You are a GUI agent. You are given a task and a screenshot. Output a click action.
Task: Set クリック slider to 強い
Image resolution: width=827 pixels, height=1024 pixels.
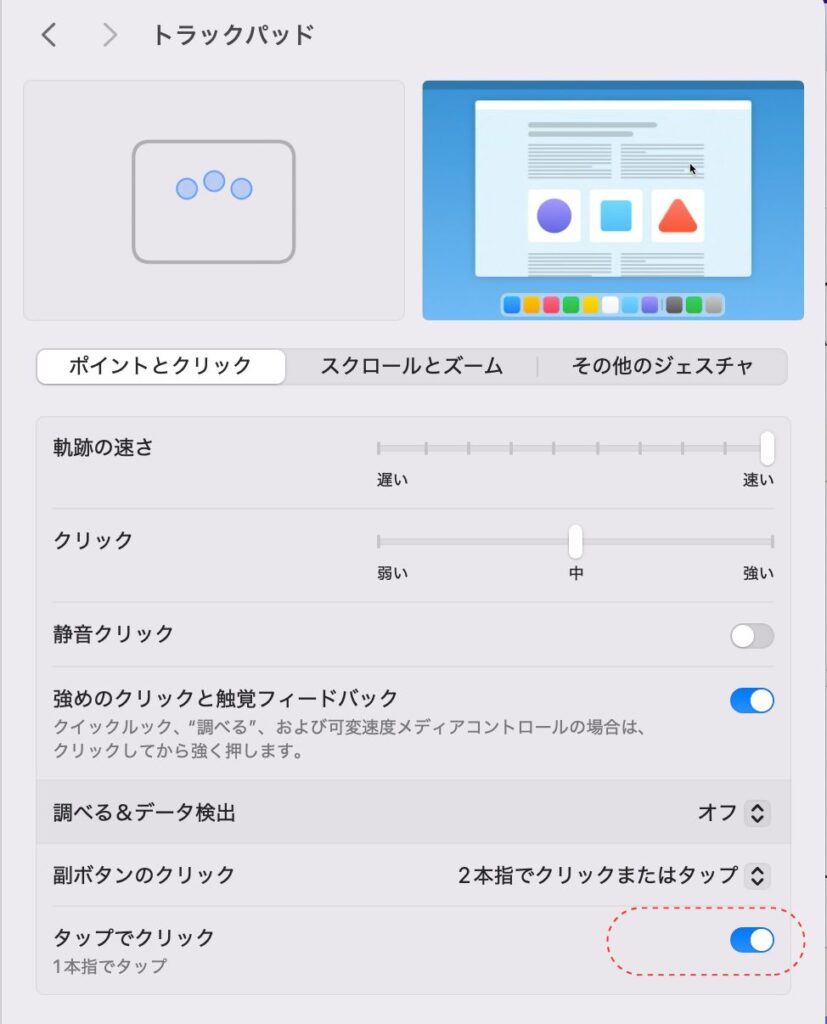772,542
